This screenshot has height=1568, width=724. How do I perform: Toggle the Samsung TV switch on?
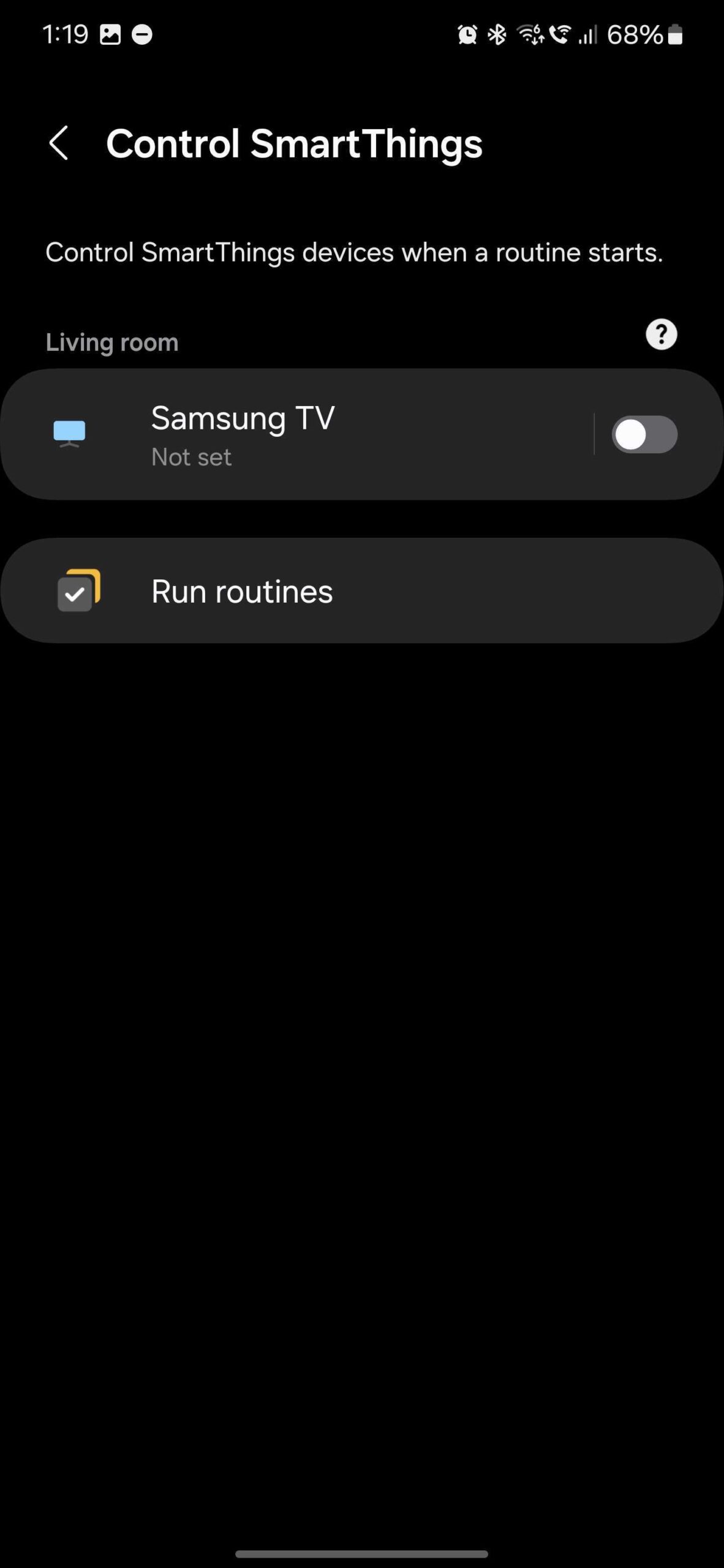point(644,434)
